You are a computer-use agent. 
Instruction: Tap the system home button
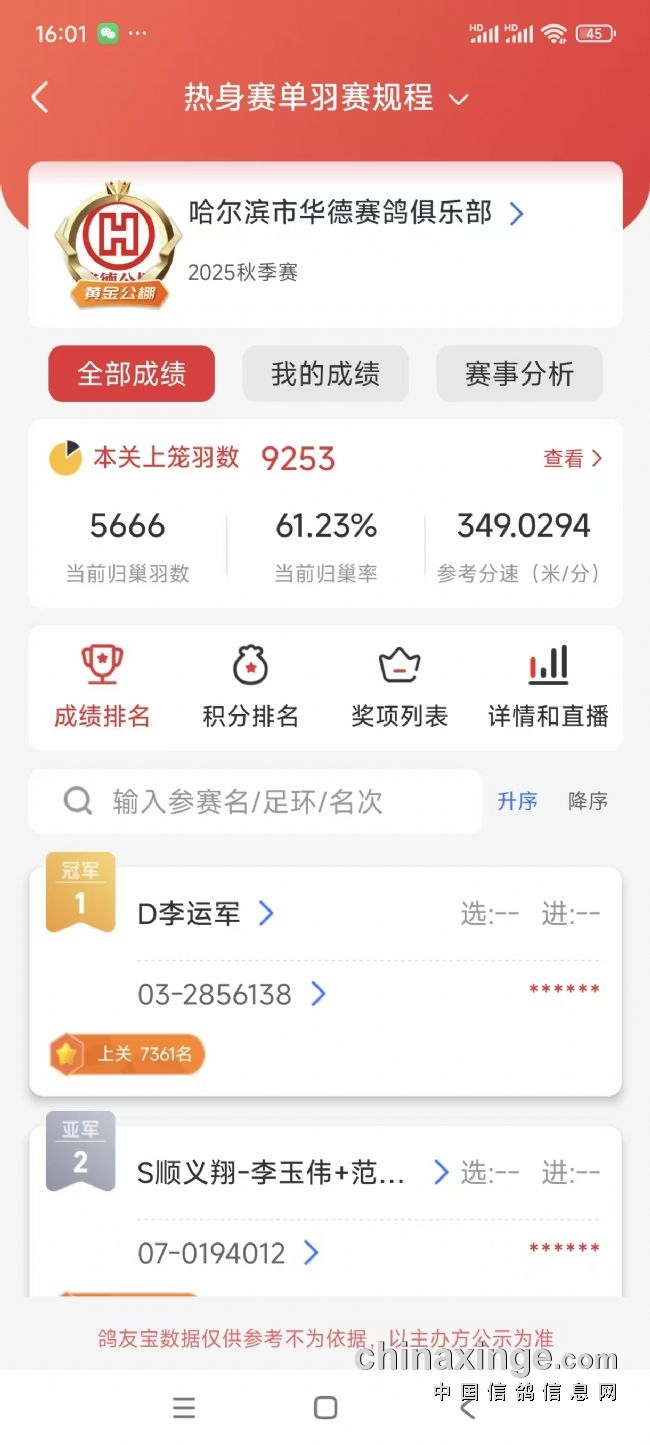[x=325, y=1408]
